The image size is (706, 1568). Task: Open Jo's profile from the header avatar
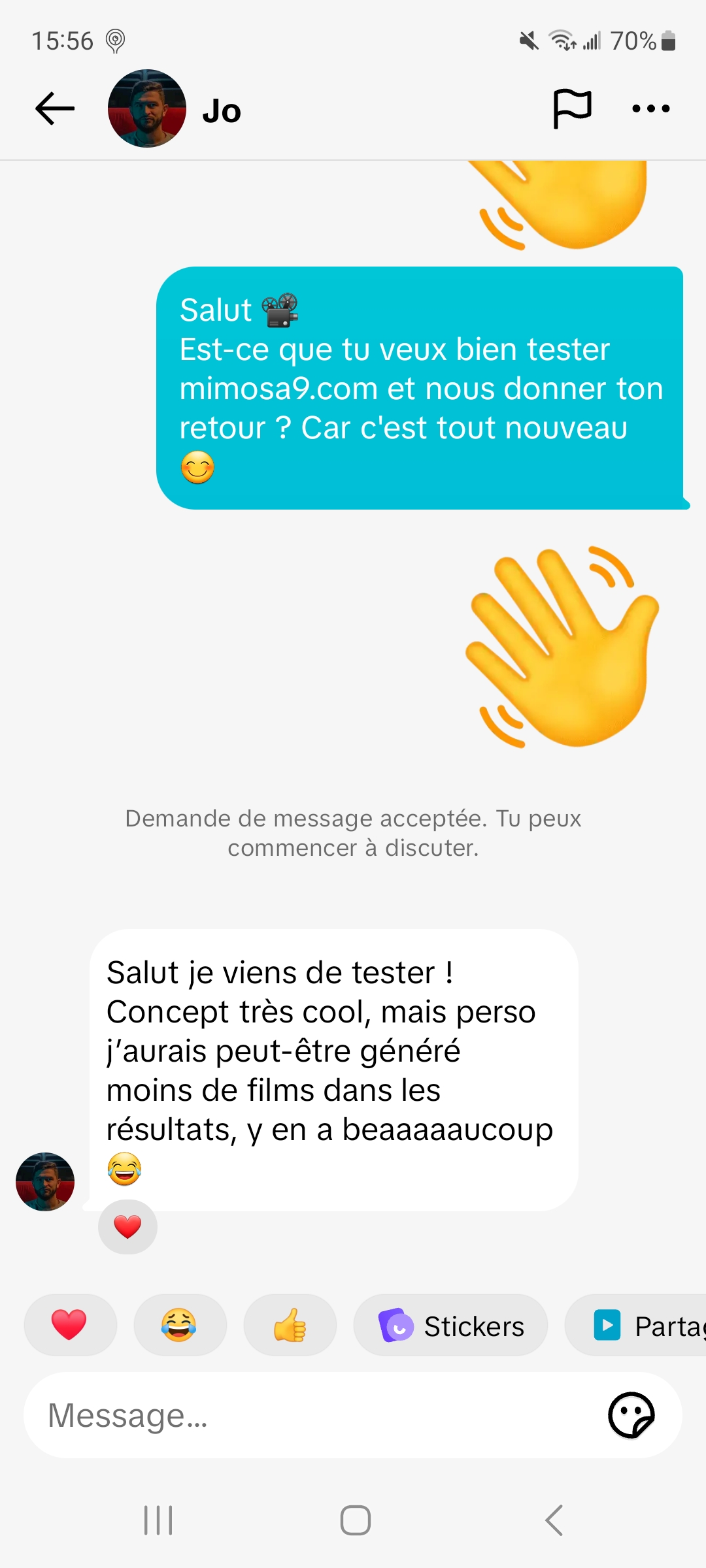tap(147, 108)
